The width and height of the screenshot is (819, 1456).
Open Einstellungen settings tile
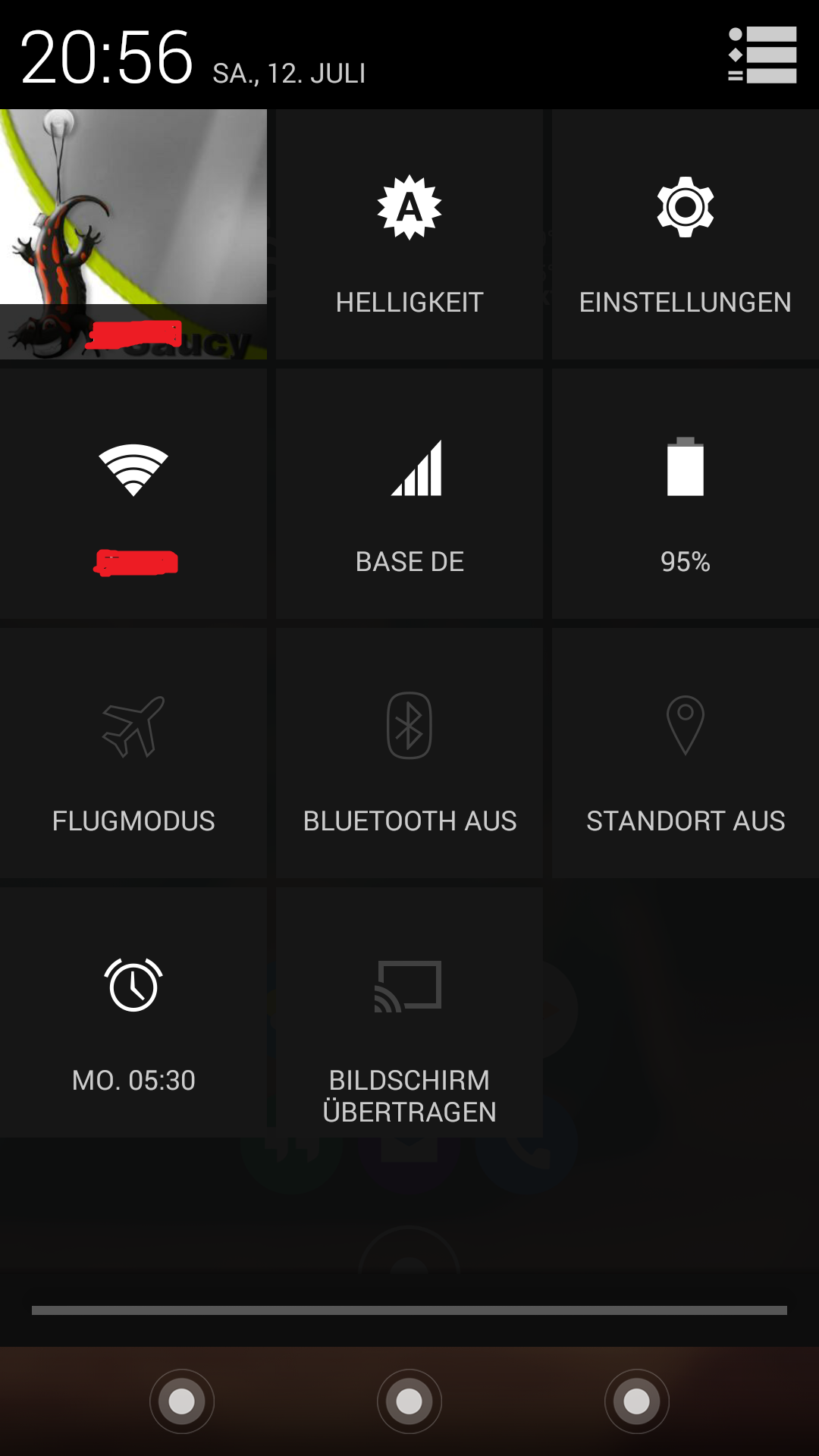point(685,235)
